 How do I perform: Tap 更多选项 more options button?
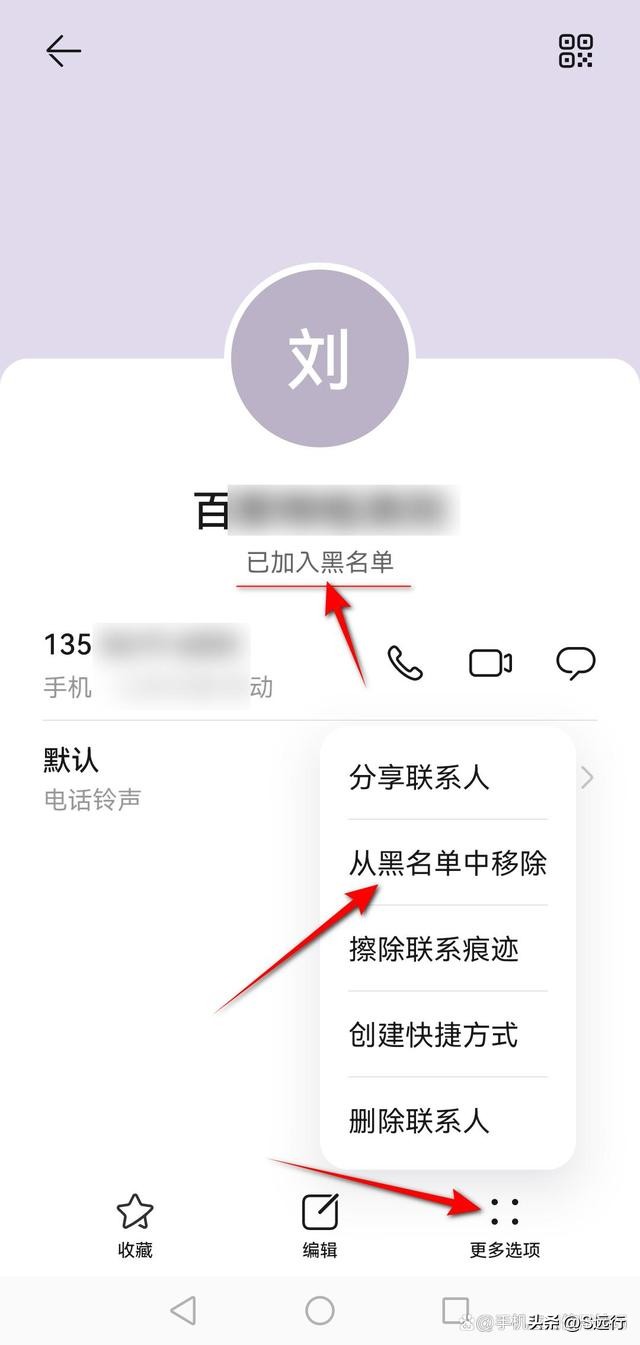[x=505, y=1225]
